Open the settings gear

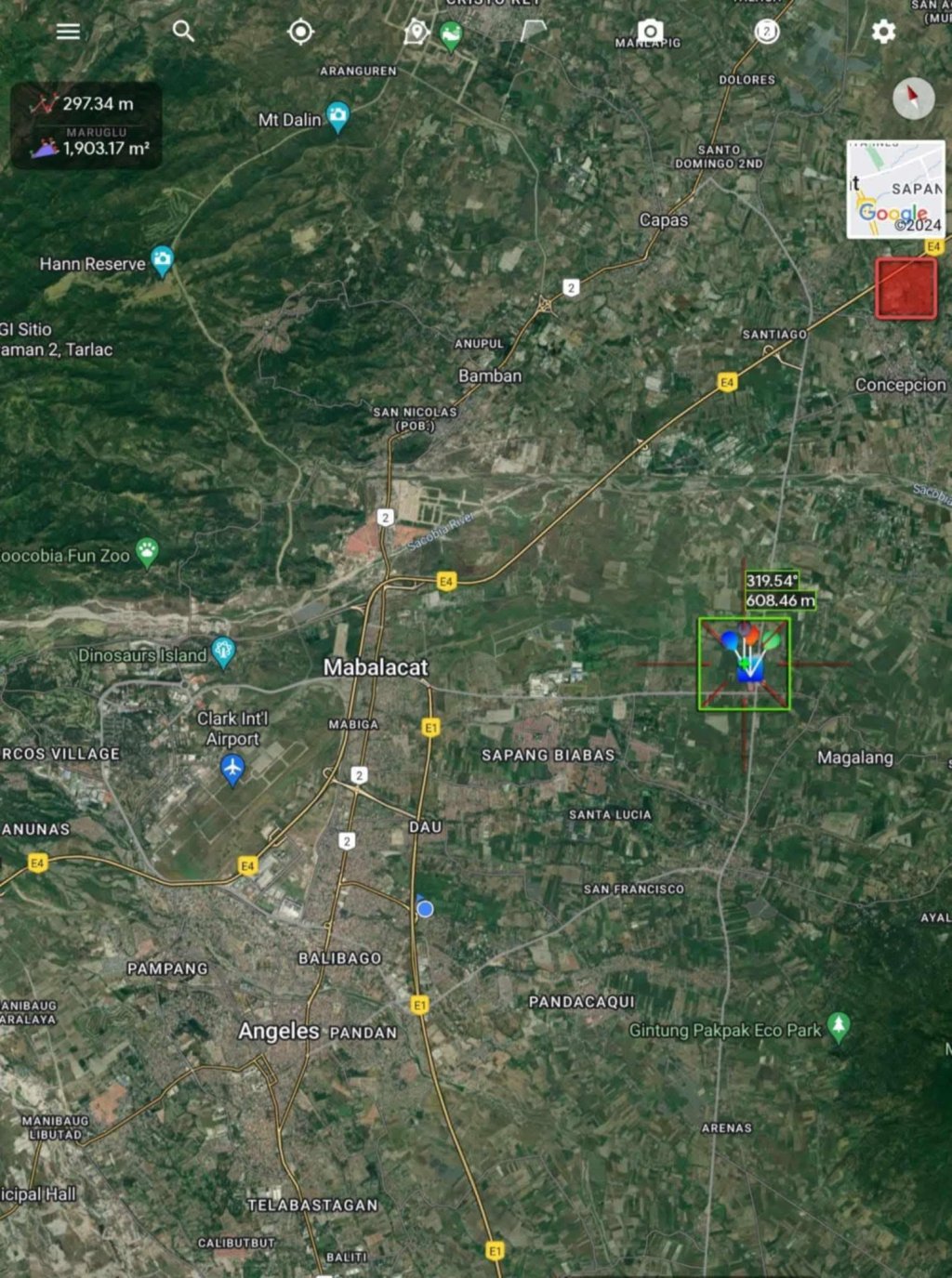(883, 32)
